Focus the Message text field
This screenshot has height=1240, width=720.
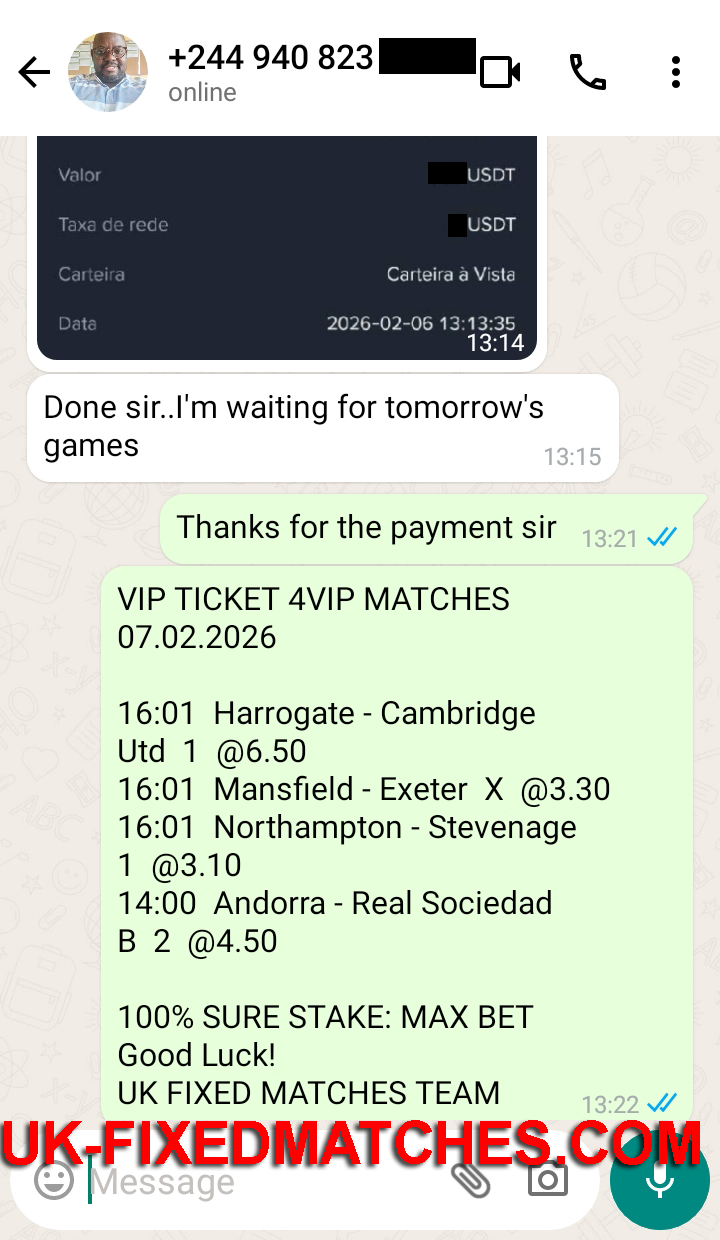pos(260,1184)
